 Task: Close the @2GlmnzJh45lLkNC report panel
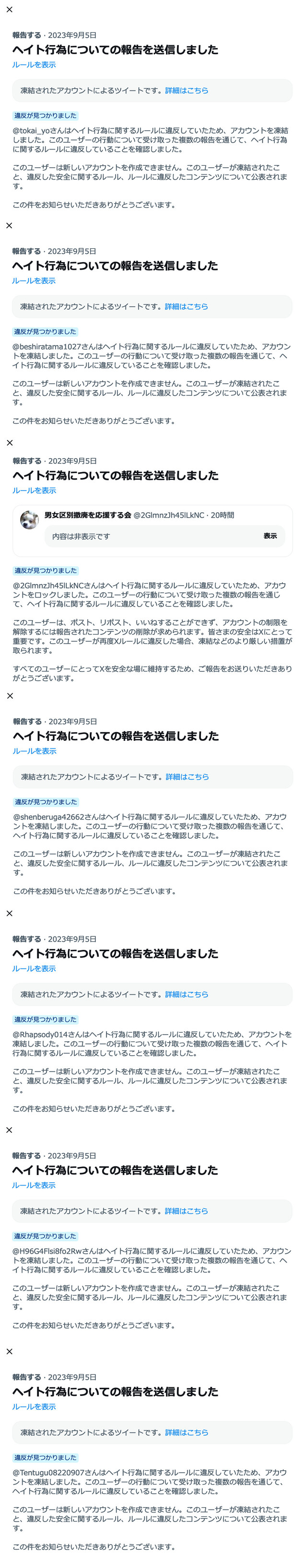coord(9,442)
